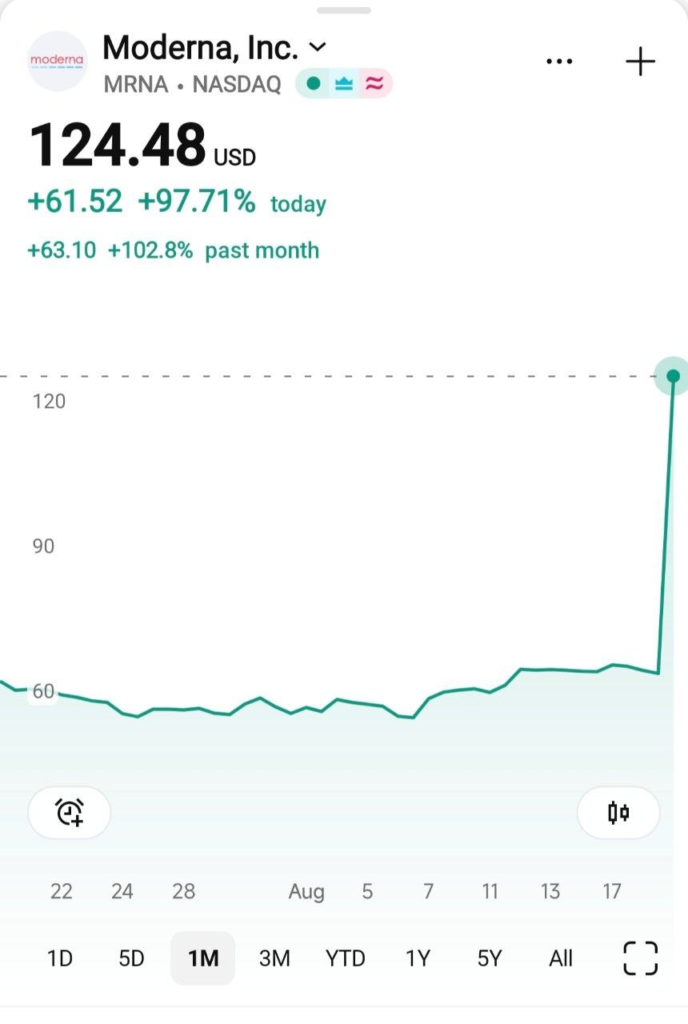Add Moderna to watchlist with plus icon

640,61
